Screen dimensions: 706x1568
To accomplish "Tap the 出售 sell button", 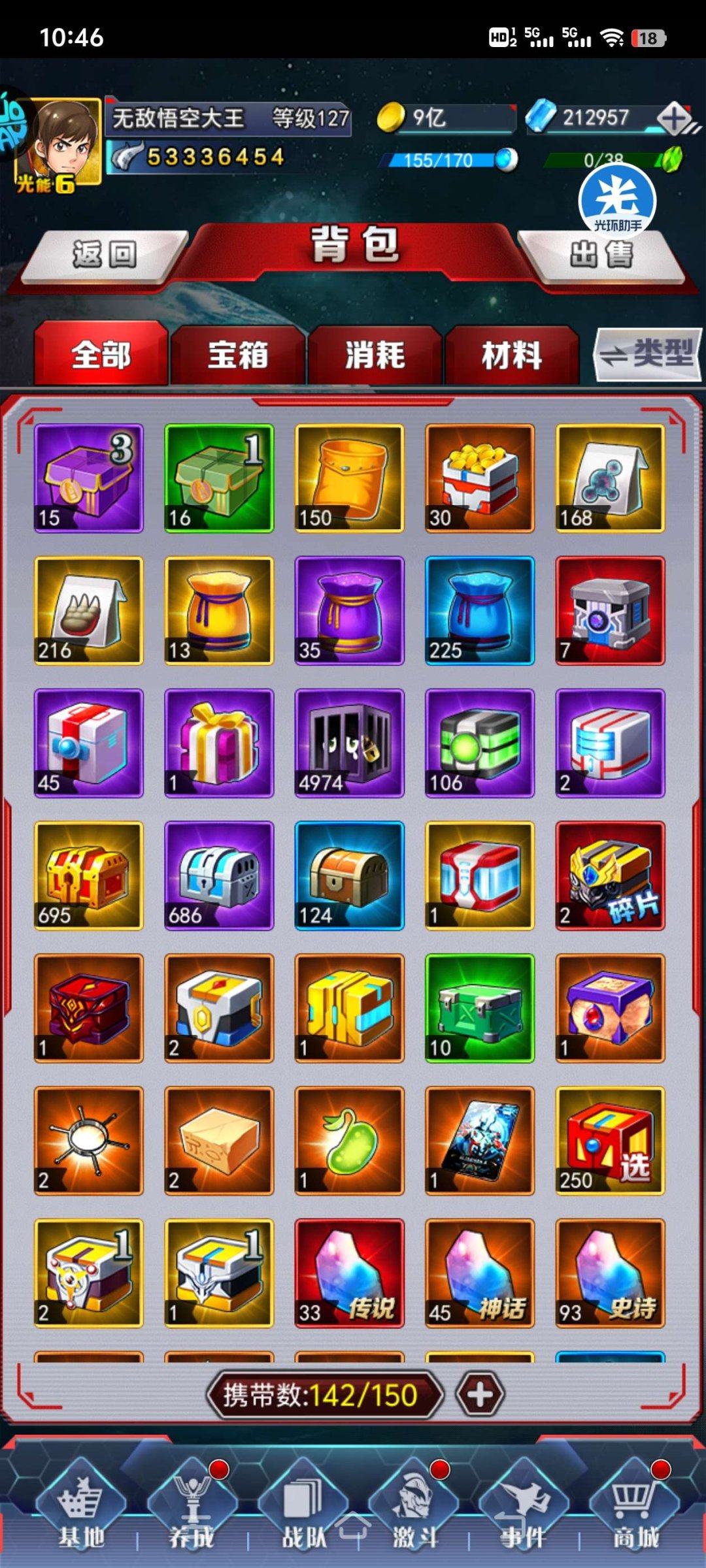I will pyautogui.click(x=601, y=253).
